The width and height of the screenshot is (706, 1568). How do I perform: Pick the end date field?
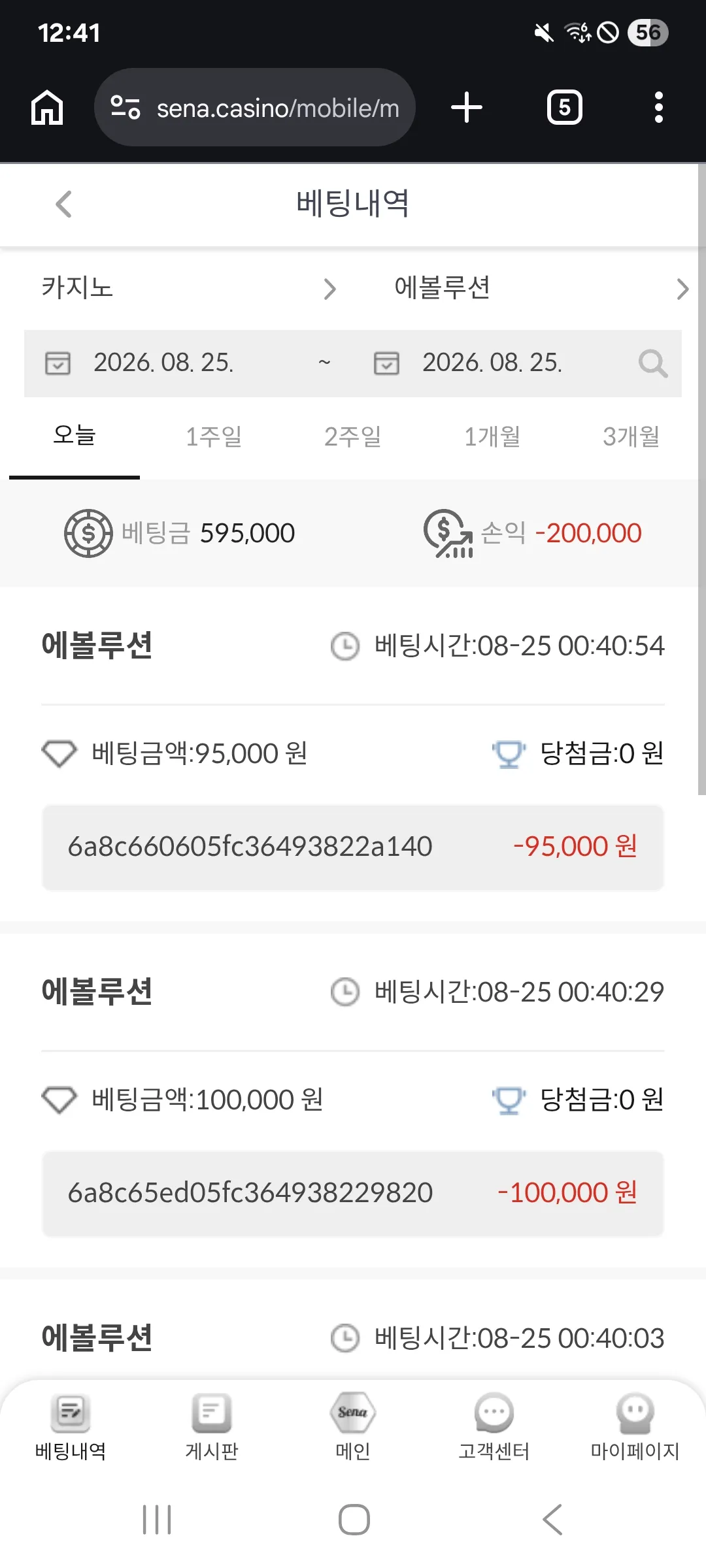tap(492, 363)
